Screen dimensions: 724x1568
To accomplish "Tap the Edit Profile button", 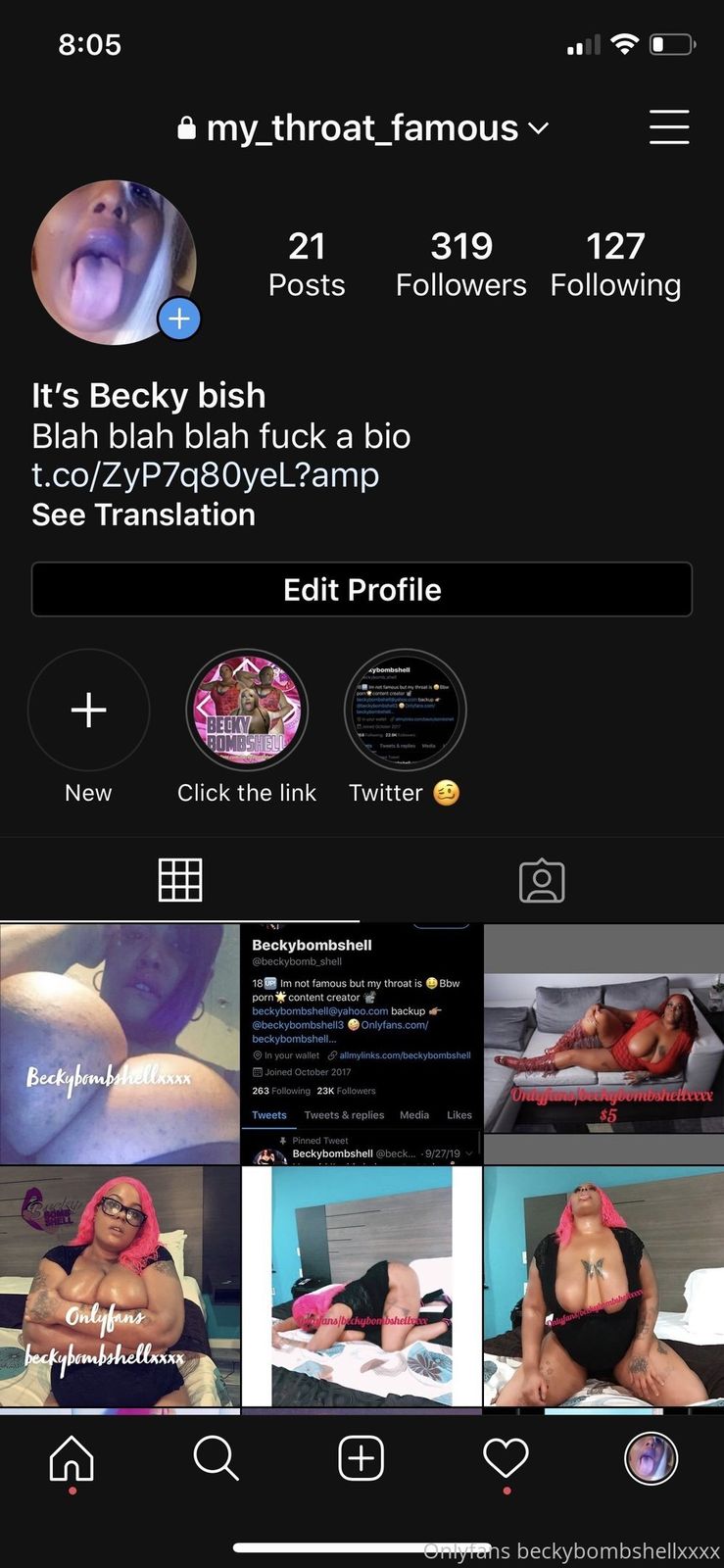I will pos(362,589).
